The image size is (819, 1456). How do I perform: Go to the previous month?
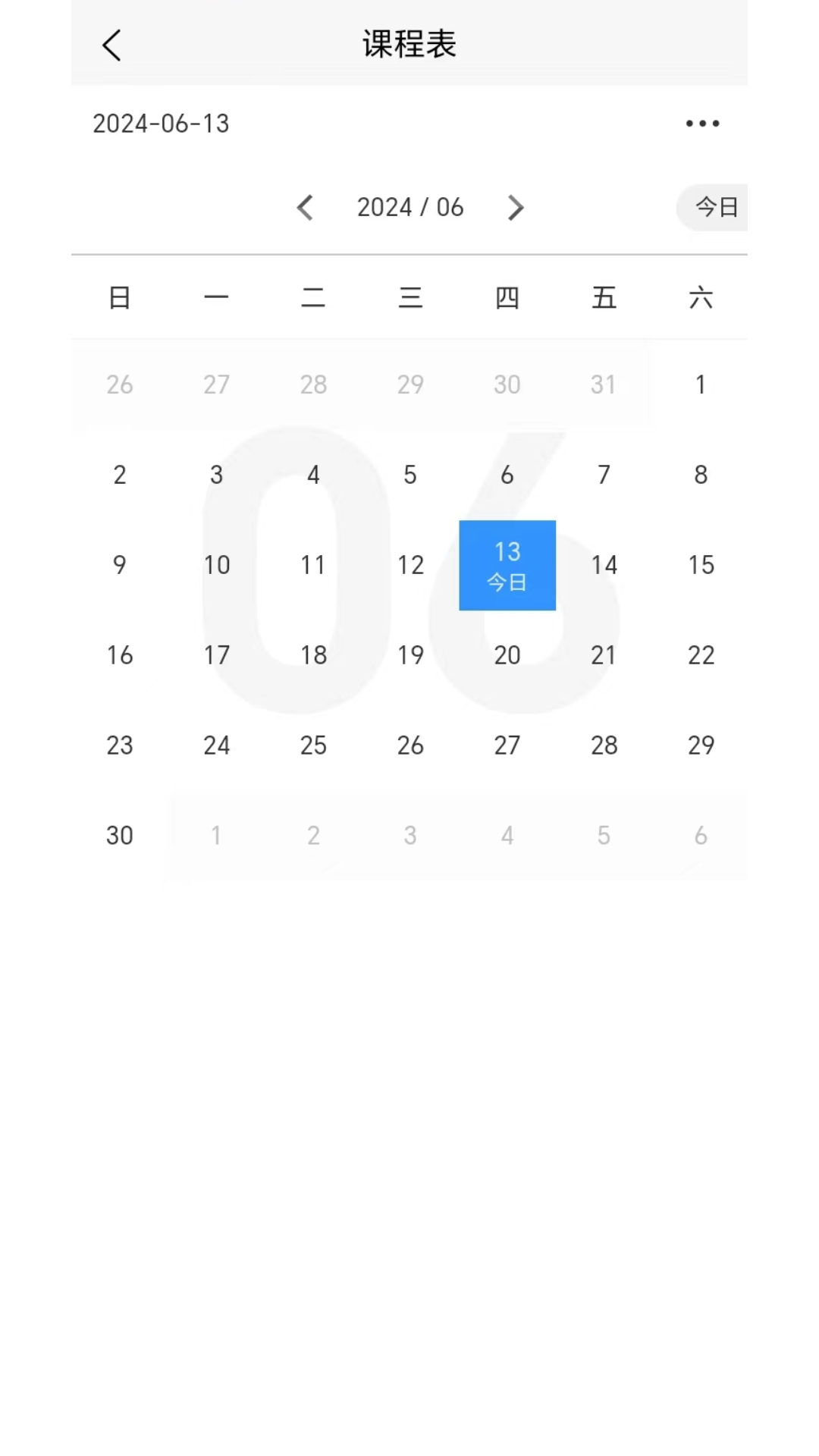coord(305,208)
